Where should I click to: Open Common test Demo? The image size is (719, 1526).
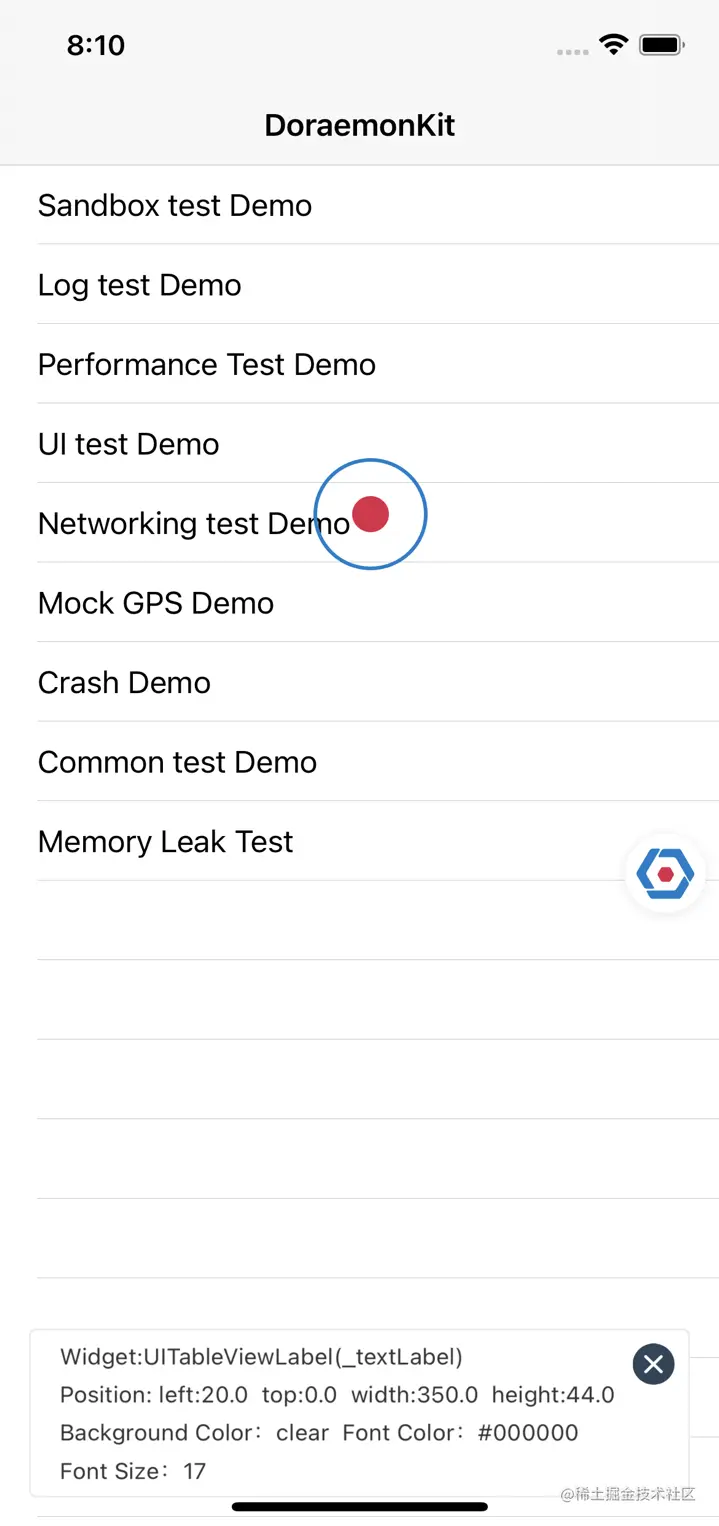click(x=178, y=762)
